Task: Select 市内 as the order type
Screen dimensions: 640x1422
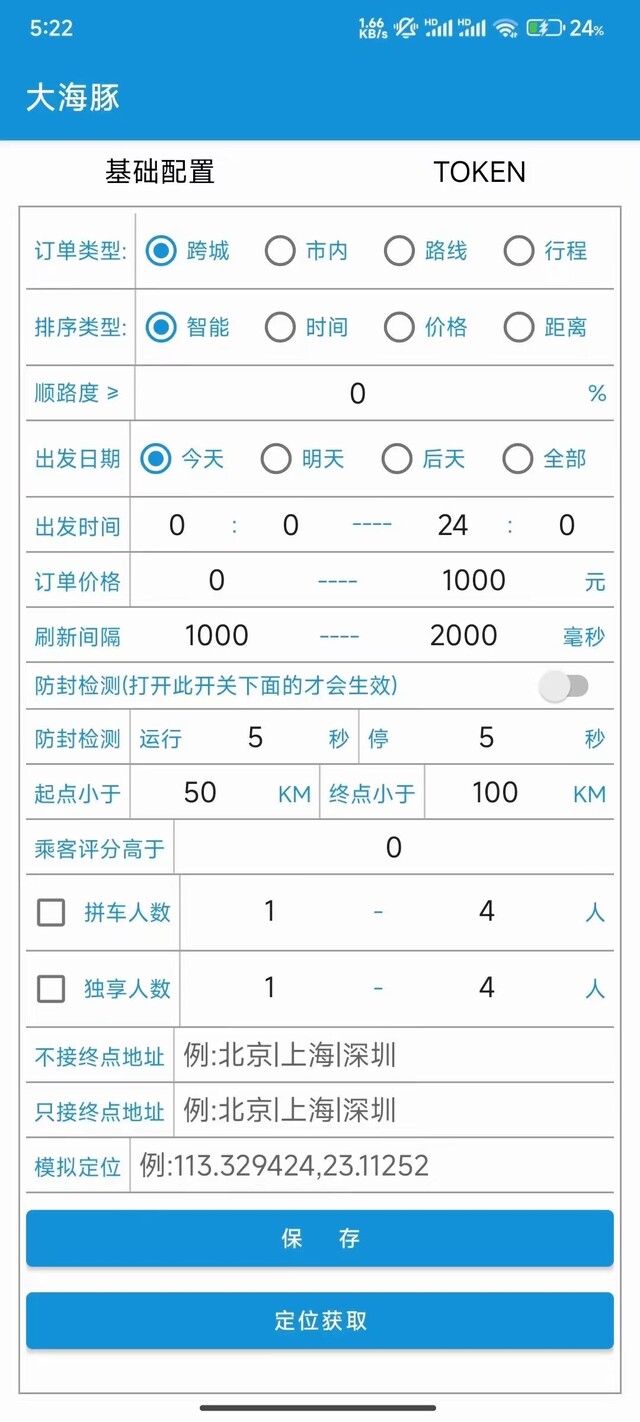Action: click(307, 251)
